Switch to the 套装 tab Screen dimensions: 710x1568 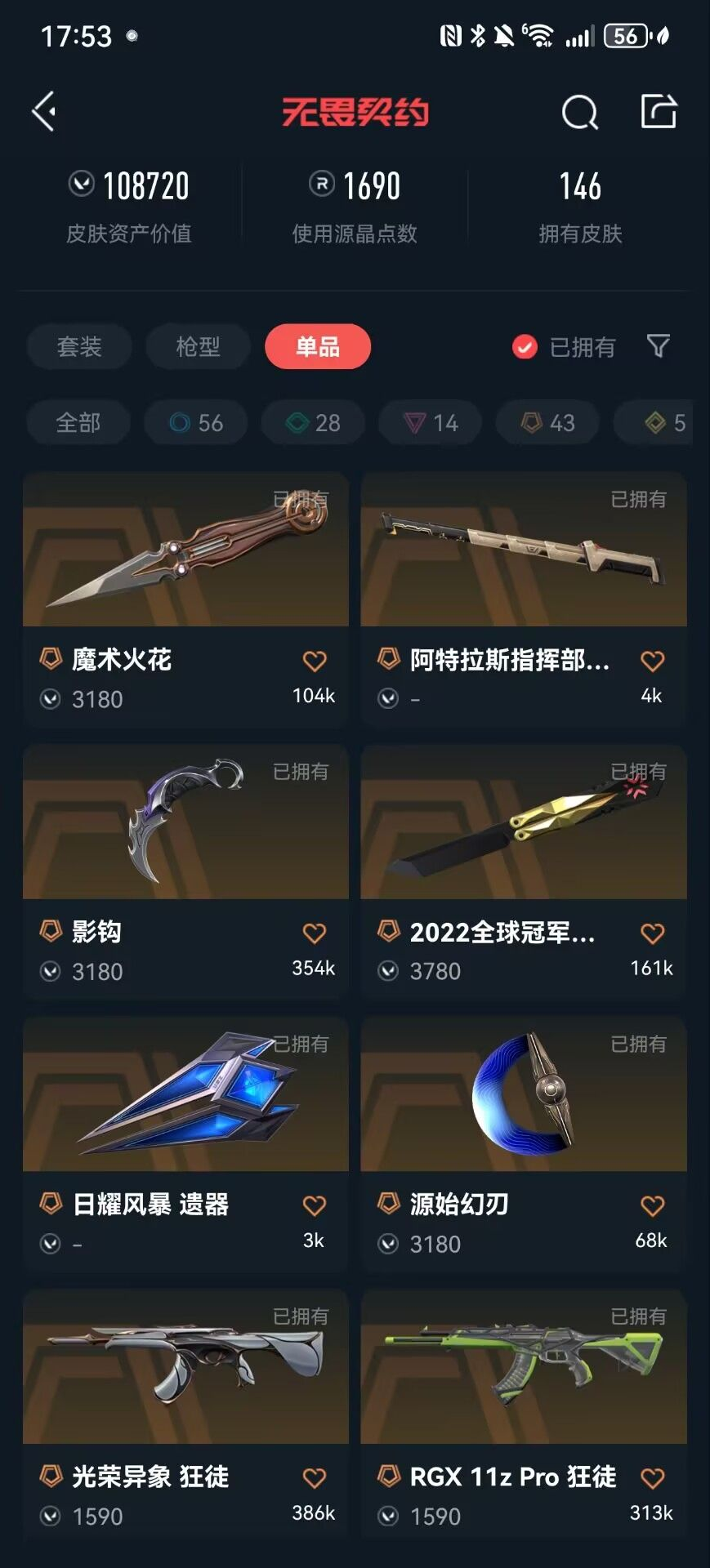79,346
